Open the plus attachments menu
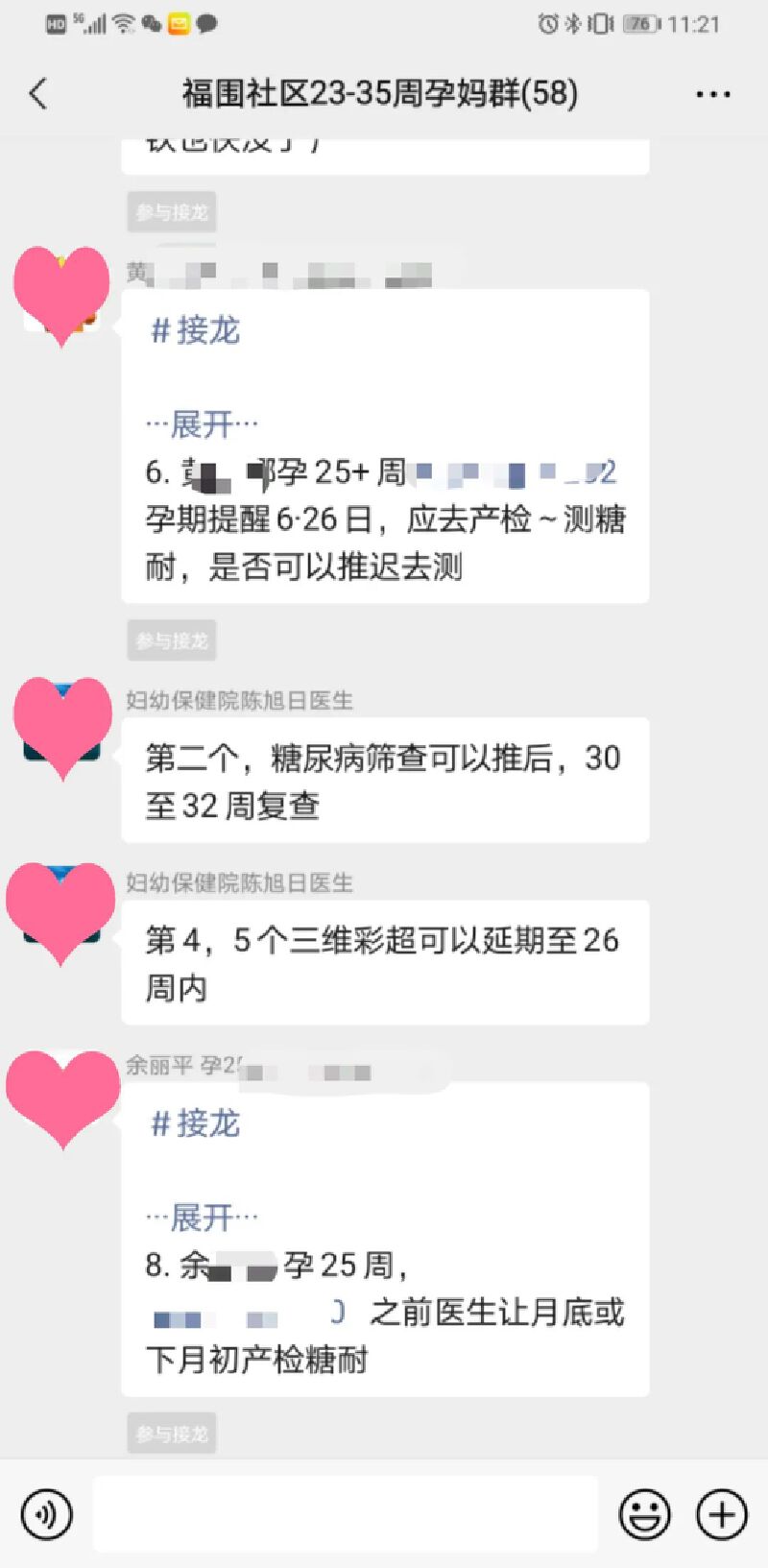The image size is (768, 1568). 722,1514
